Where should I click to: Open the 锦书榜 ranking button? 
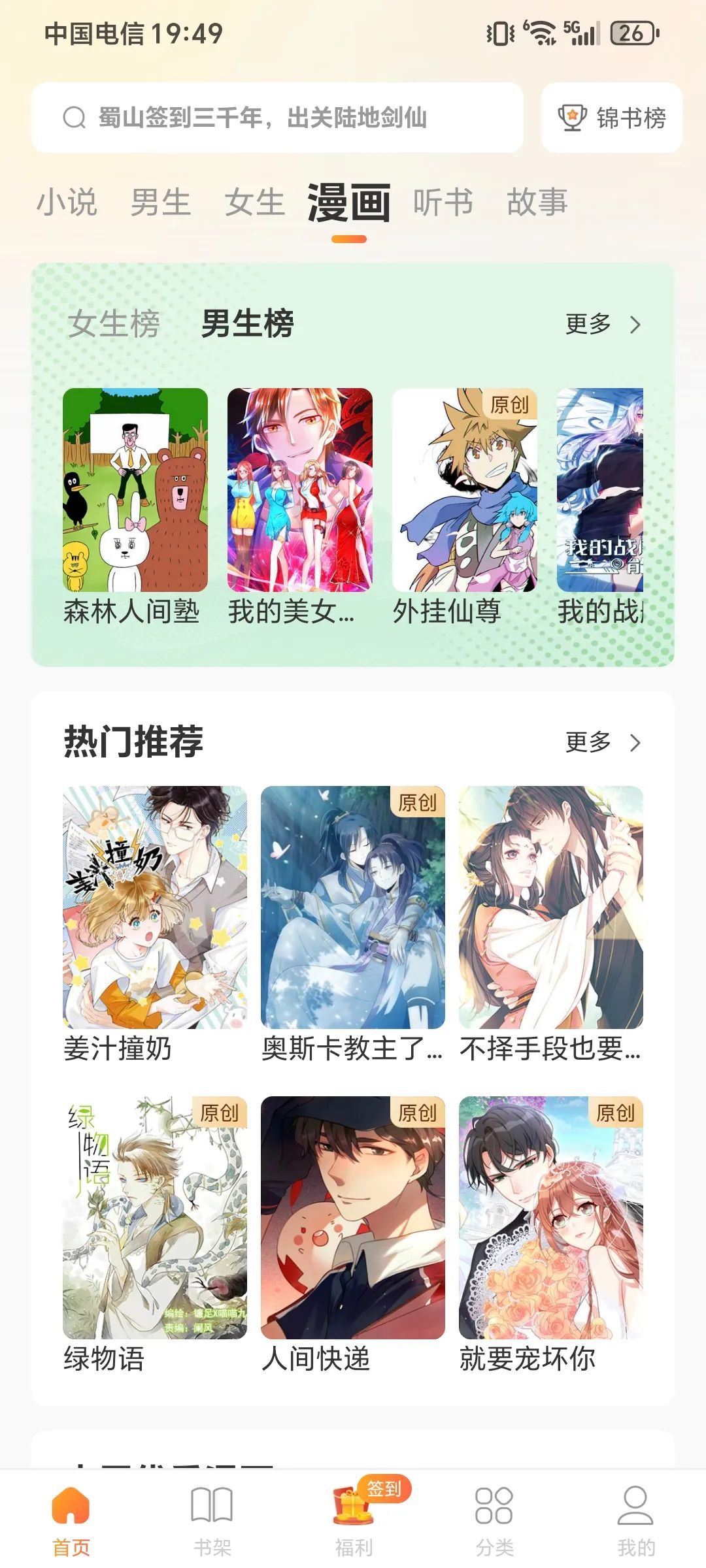pos(612,118)
